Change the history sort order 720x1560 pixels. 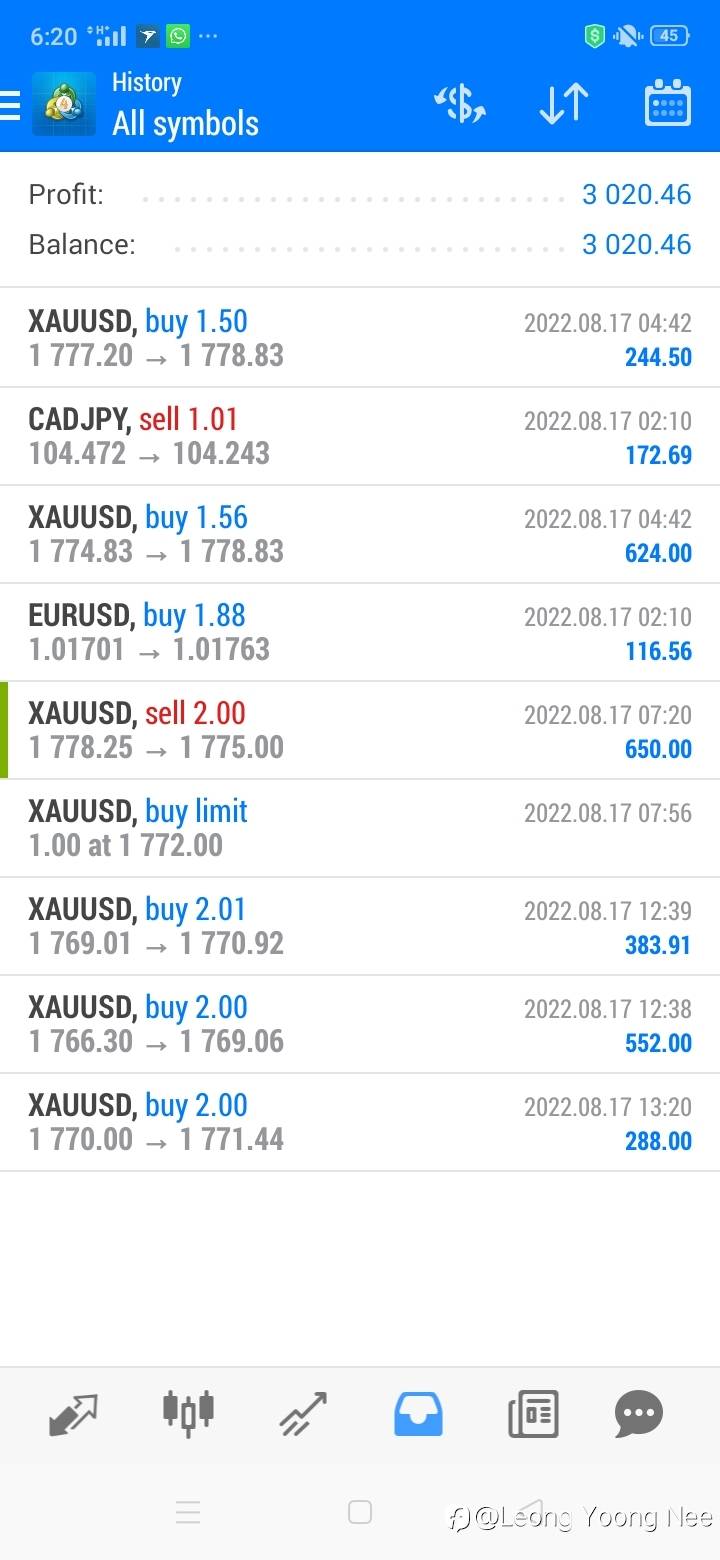(x=564, y=104)
